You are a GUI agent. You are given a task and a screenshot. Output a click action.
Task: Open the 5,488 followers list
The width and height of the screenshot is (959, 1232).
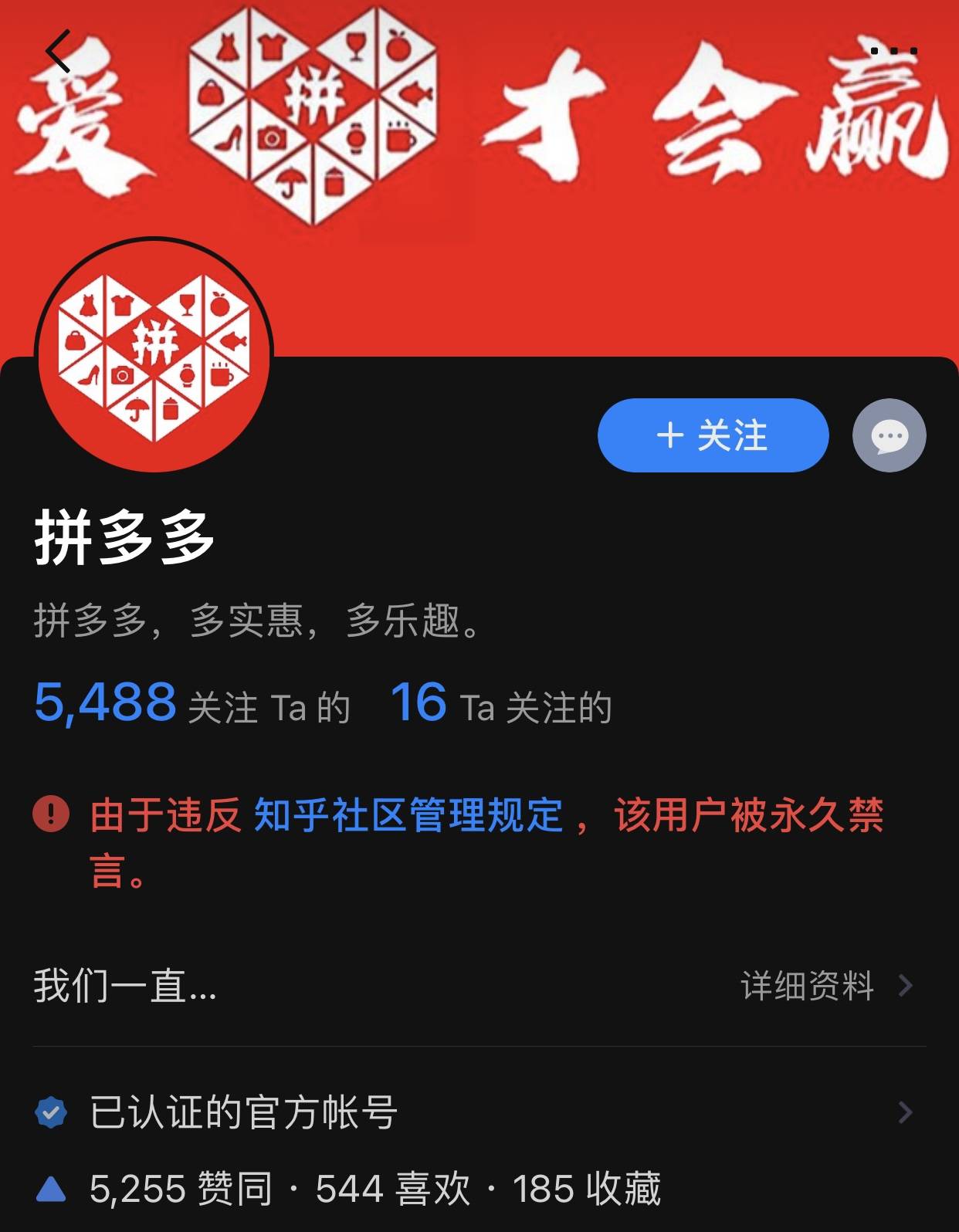coord(191,704)
